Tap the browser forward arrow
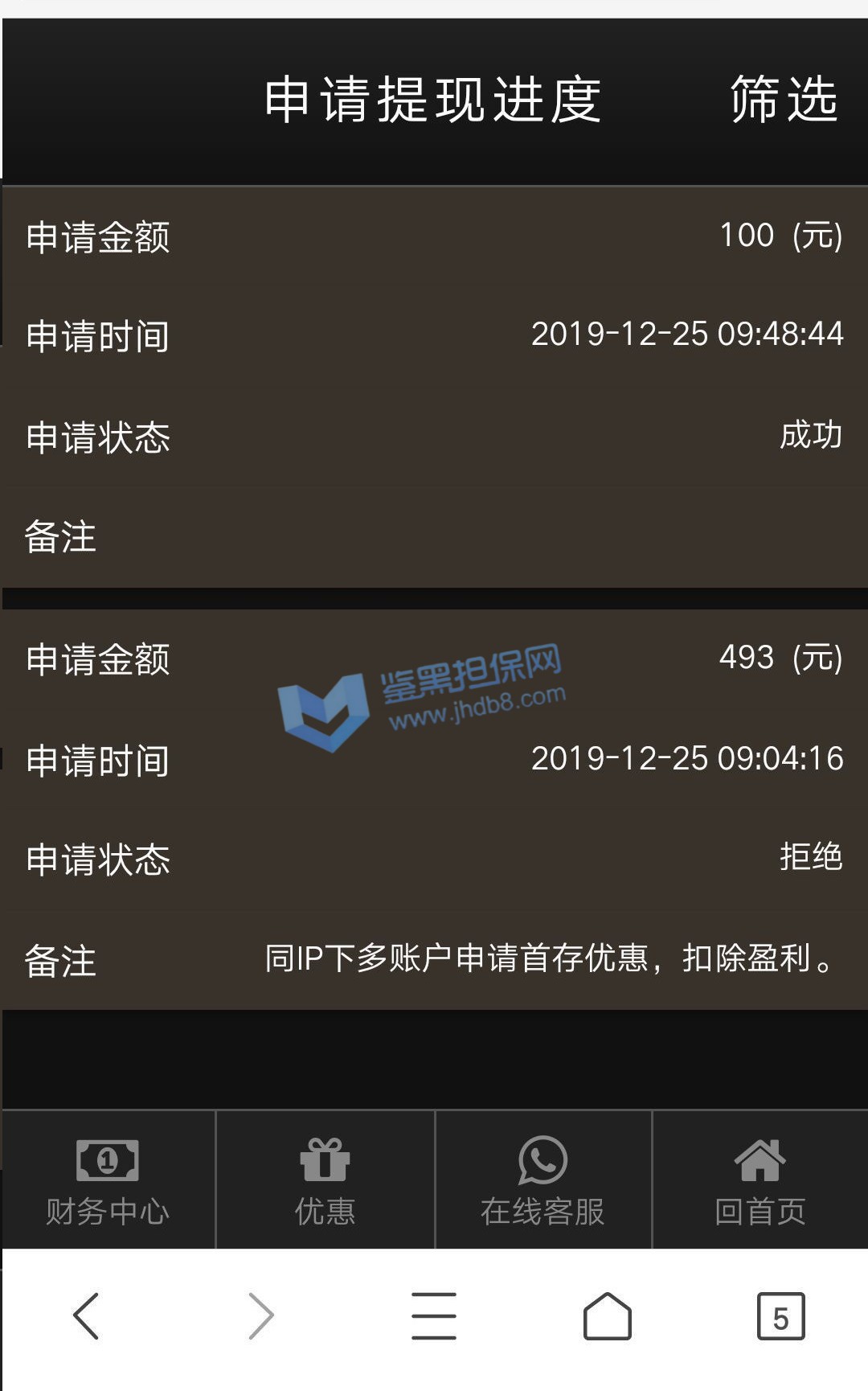The image size is (868, 1391). pyautogui.click(x=261, y=1316)
